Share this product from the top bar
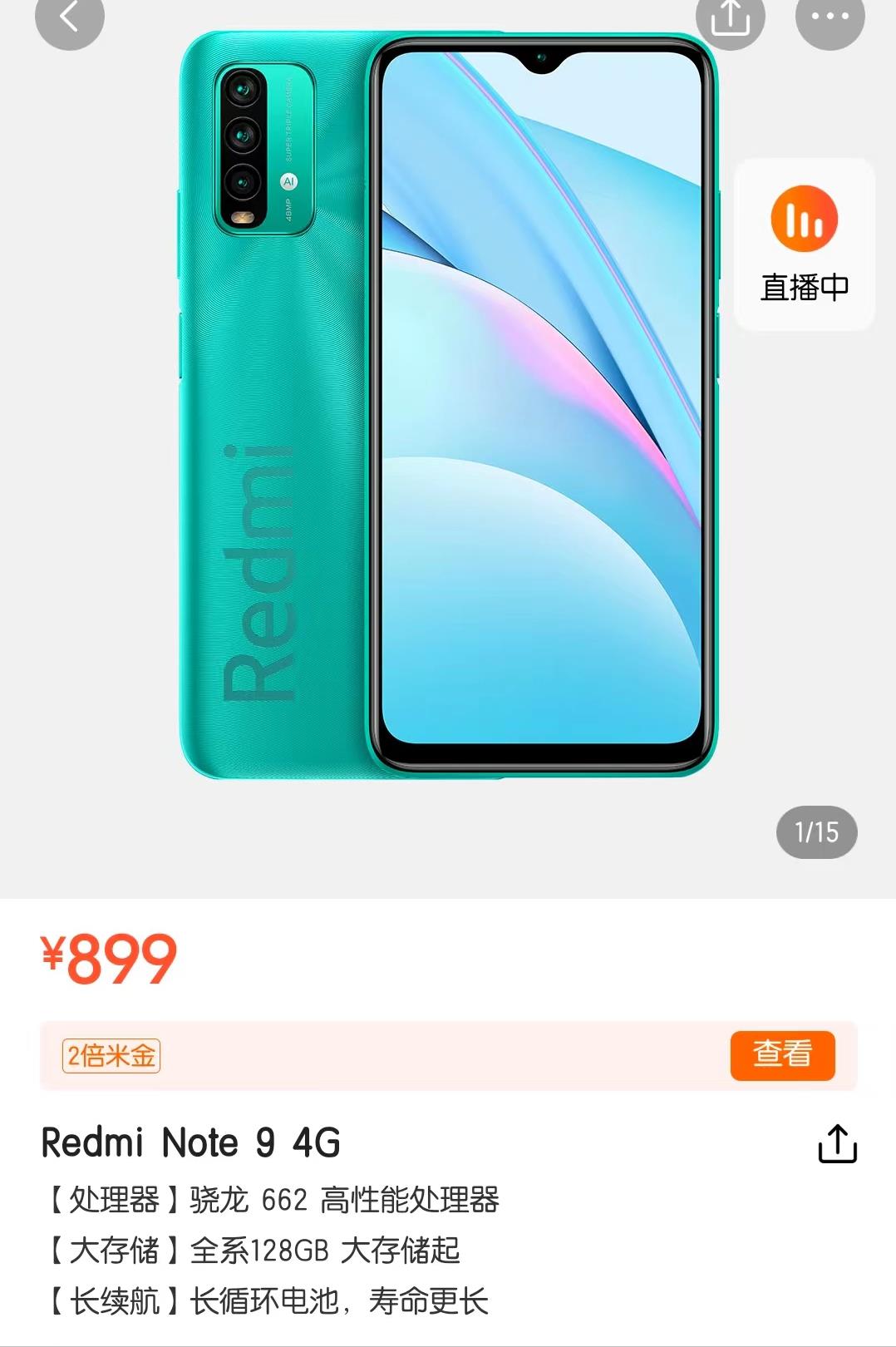This screenshot has height=1347, width=896. [730, 17]
